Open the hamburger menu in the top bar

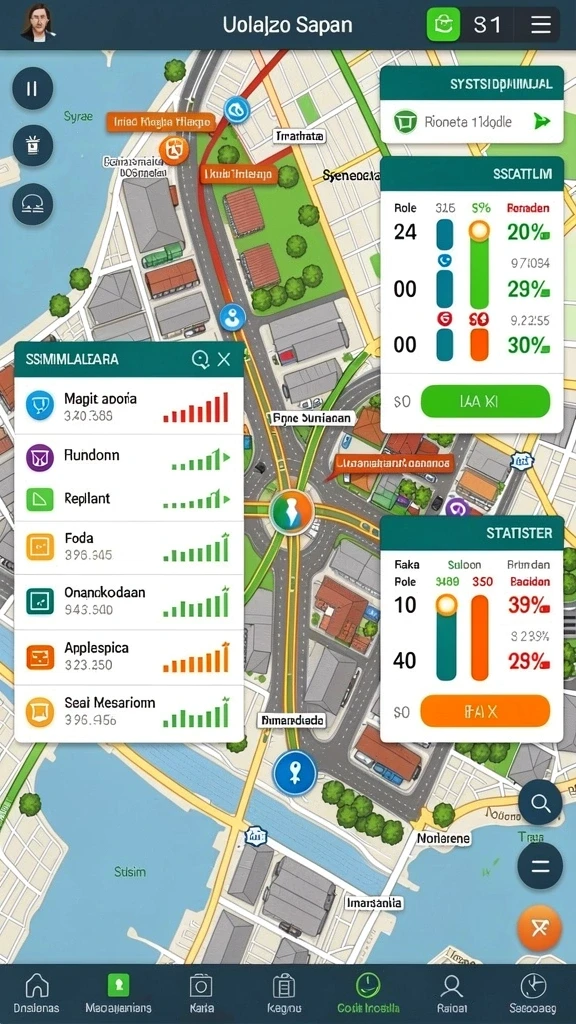541,25
